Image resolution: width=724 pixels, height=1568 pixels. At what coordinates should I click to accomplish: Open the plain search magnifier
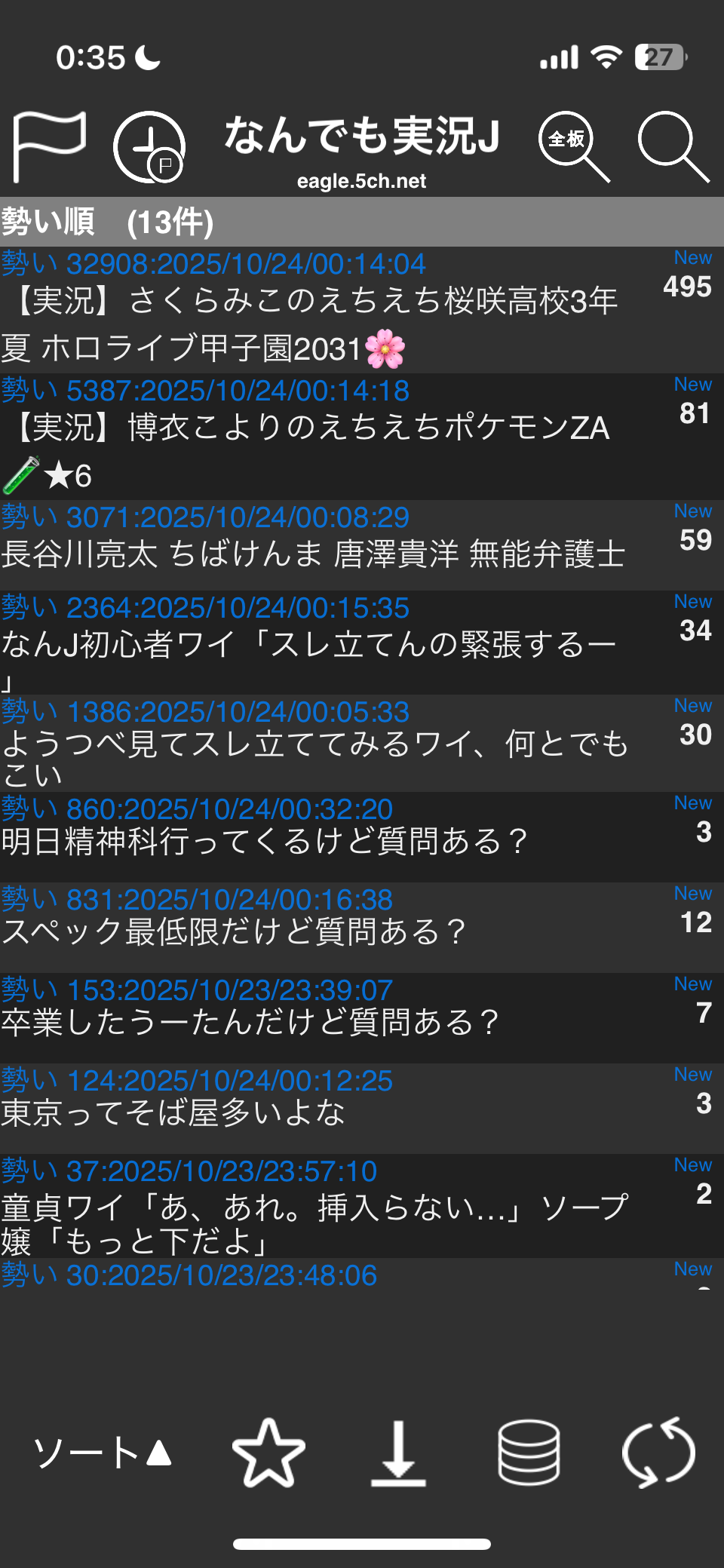673,146
